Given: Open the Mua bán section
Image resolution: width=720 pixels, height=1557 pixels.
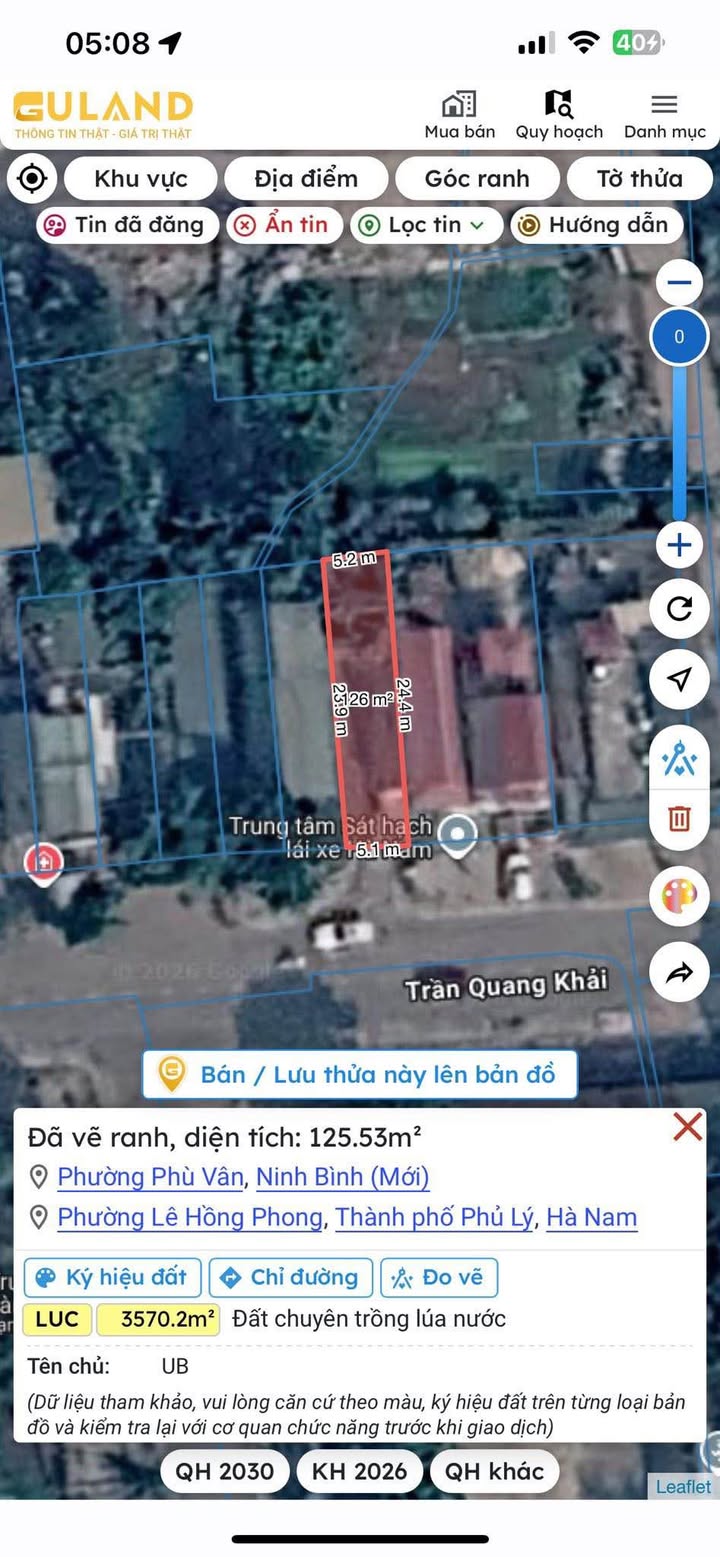Looking at the screenshot, I should coord(459,114).
